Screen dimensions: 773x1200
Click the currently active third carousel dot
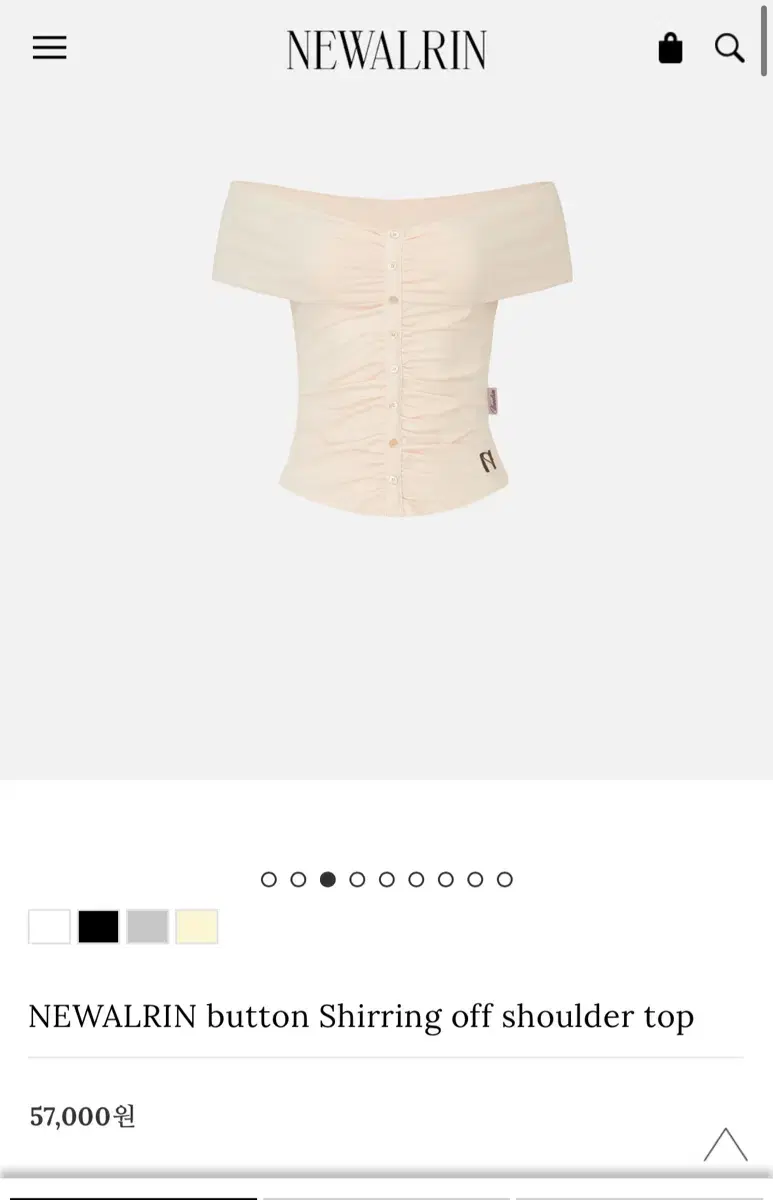[327, 879]
